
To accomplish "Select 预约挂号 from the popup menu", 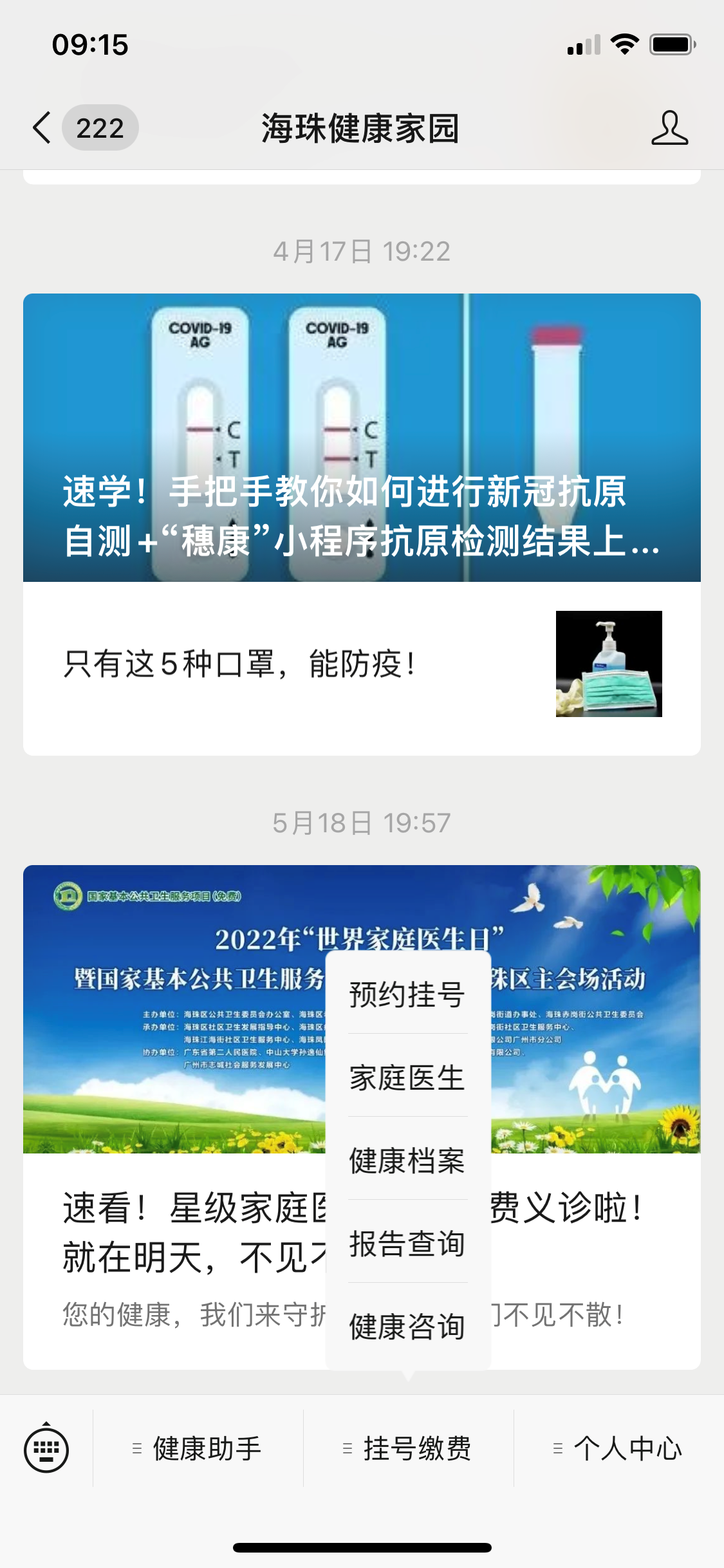I will click(407, 994).
